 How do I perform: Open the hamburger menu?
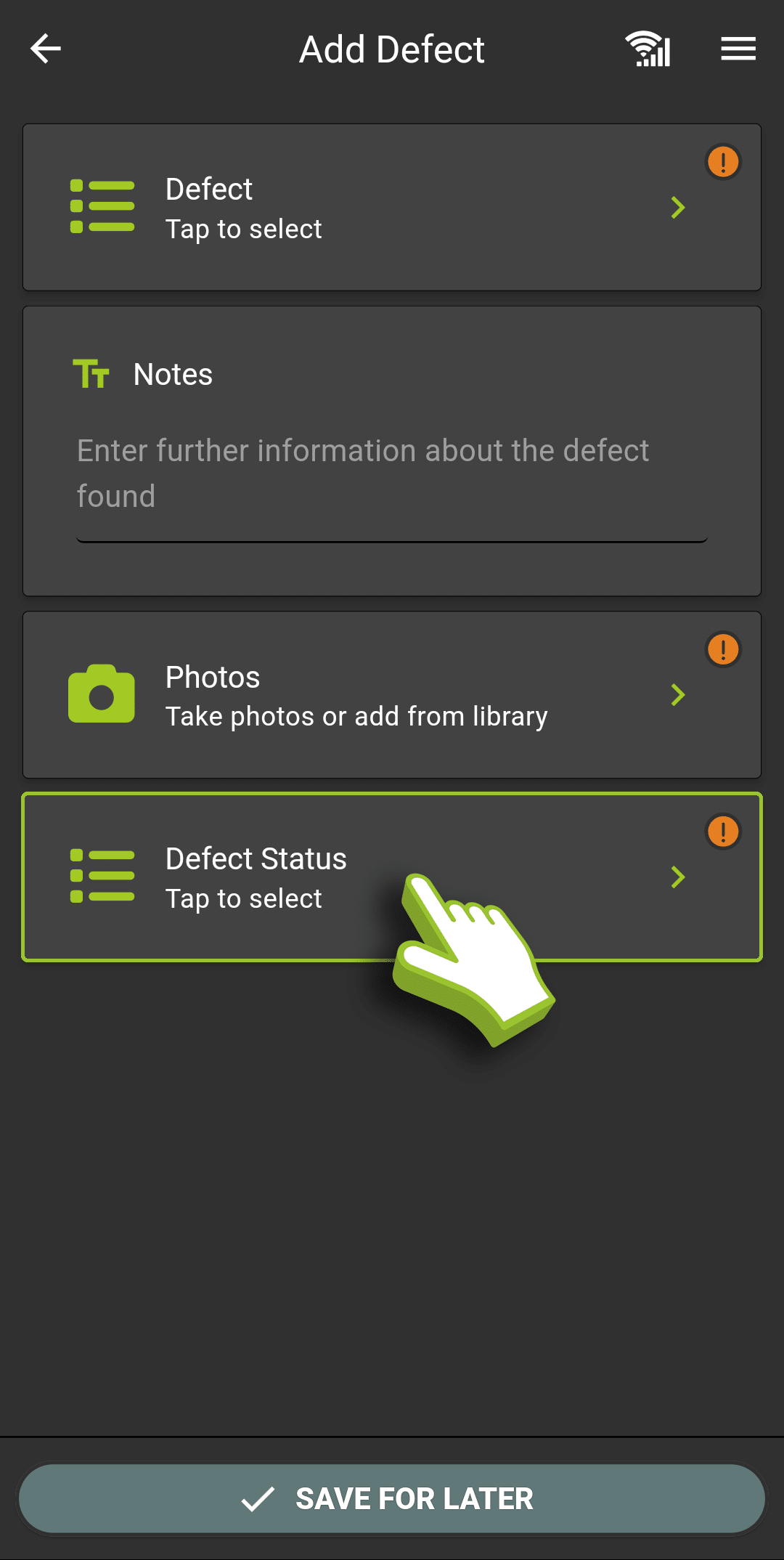coord(738,49)
